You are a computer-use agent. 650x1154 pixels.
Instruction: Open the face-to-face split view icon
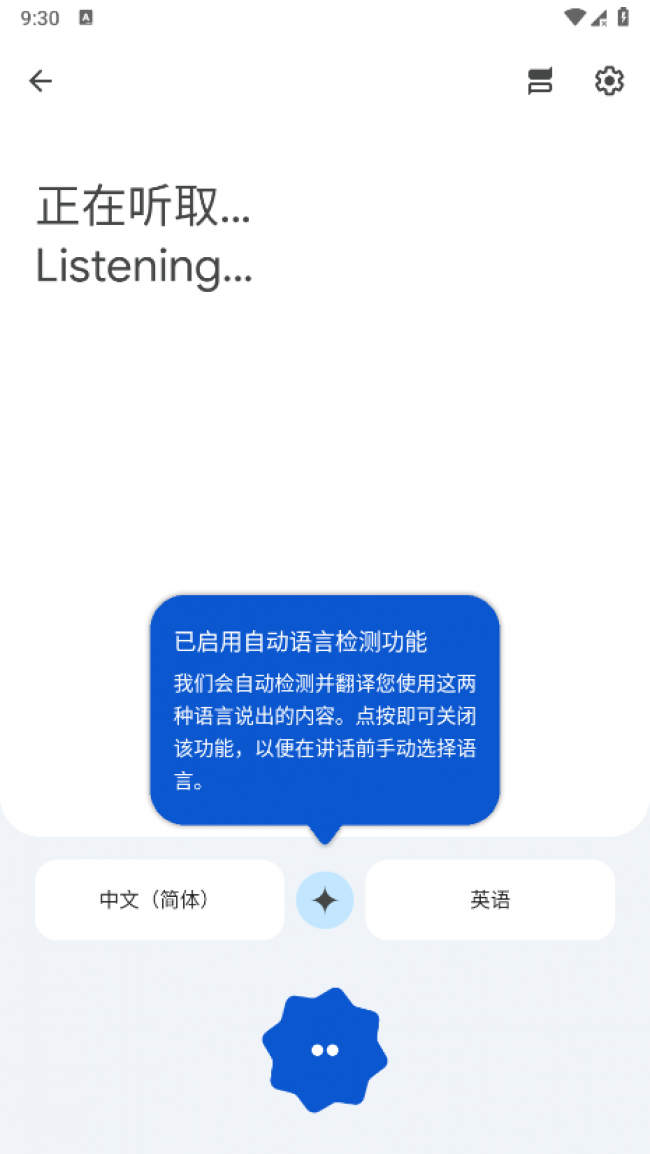point(540,81)
